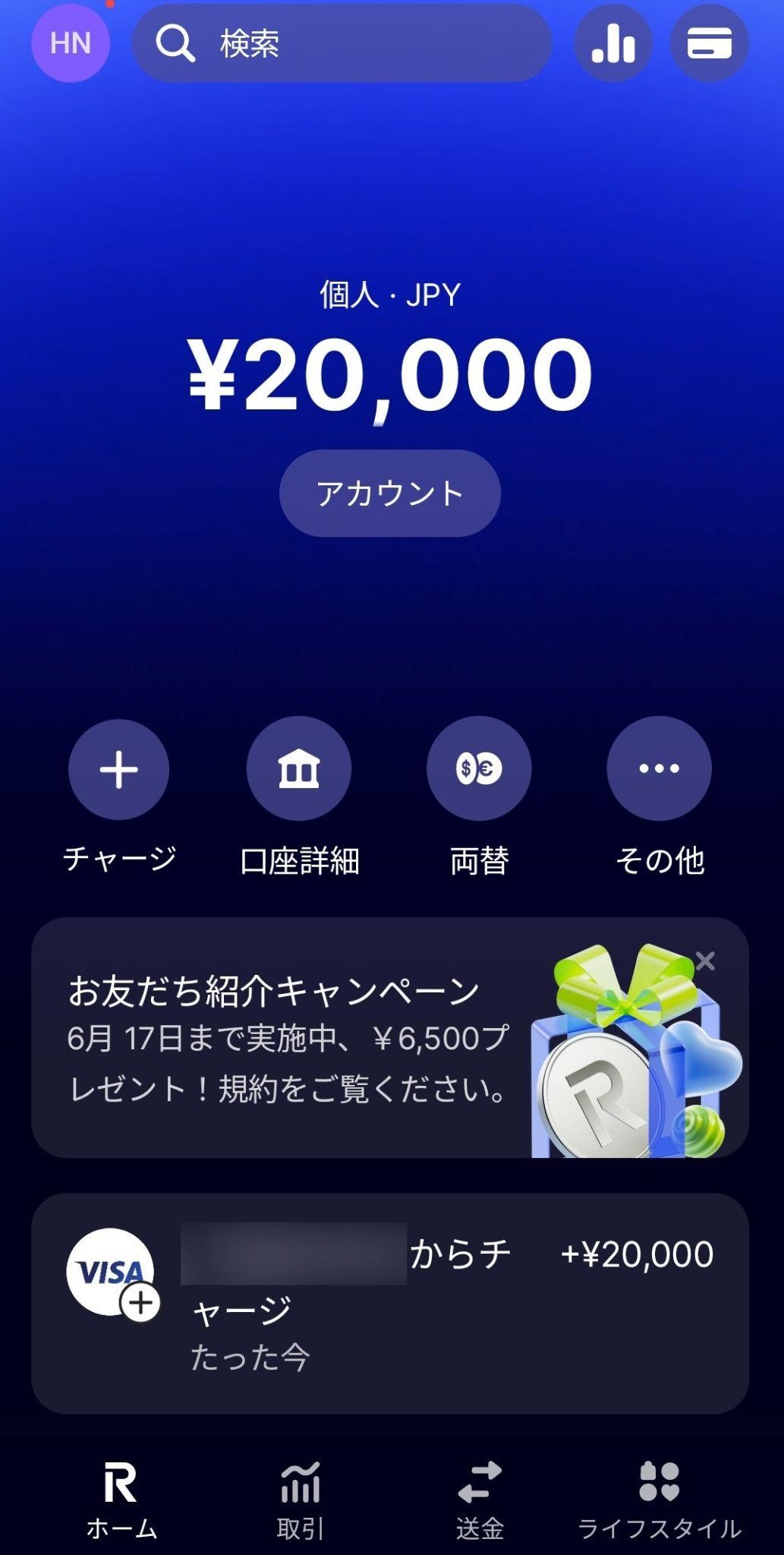Image resolution: width=784 pixels, height=1555 pixels.
Task: Tap the アカウント button
Action: (x=389, y=494)
